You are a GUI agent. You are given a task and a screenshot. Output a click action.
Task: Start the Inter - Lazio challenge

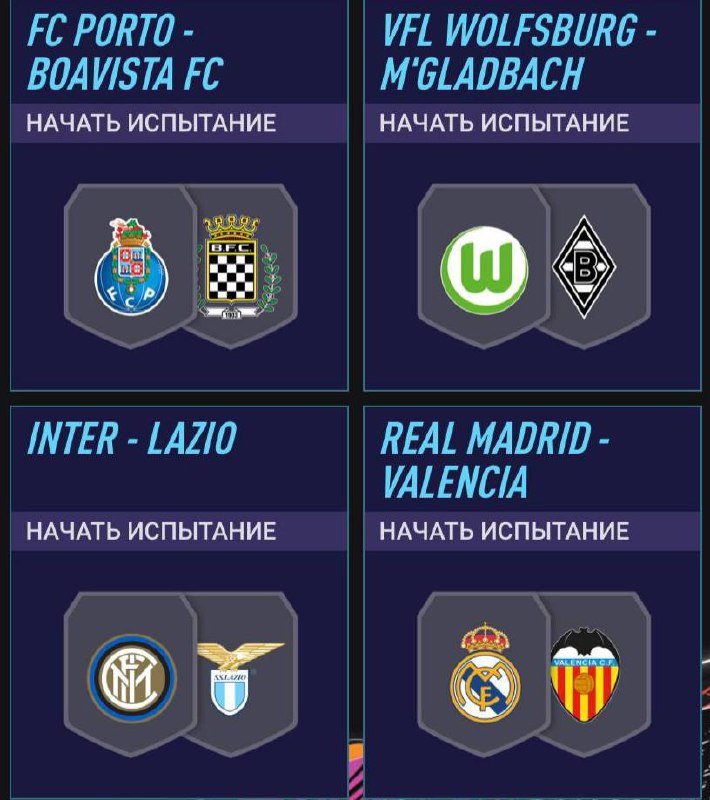click(x=151, y=531)
